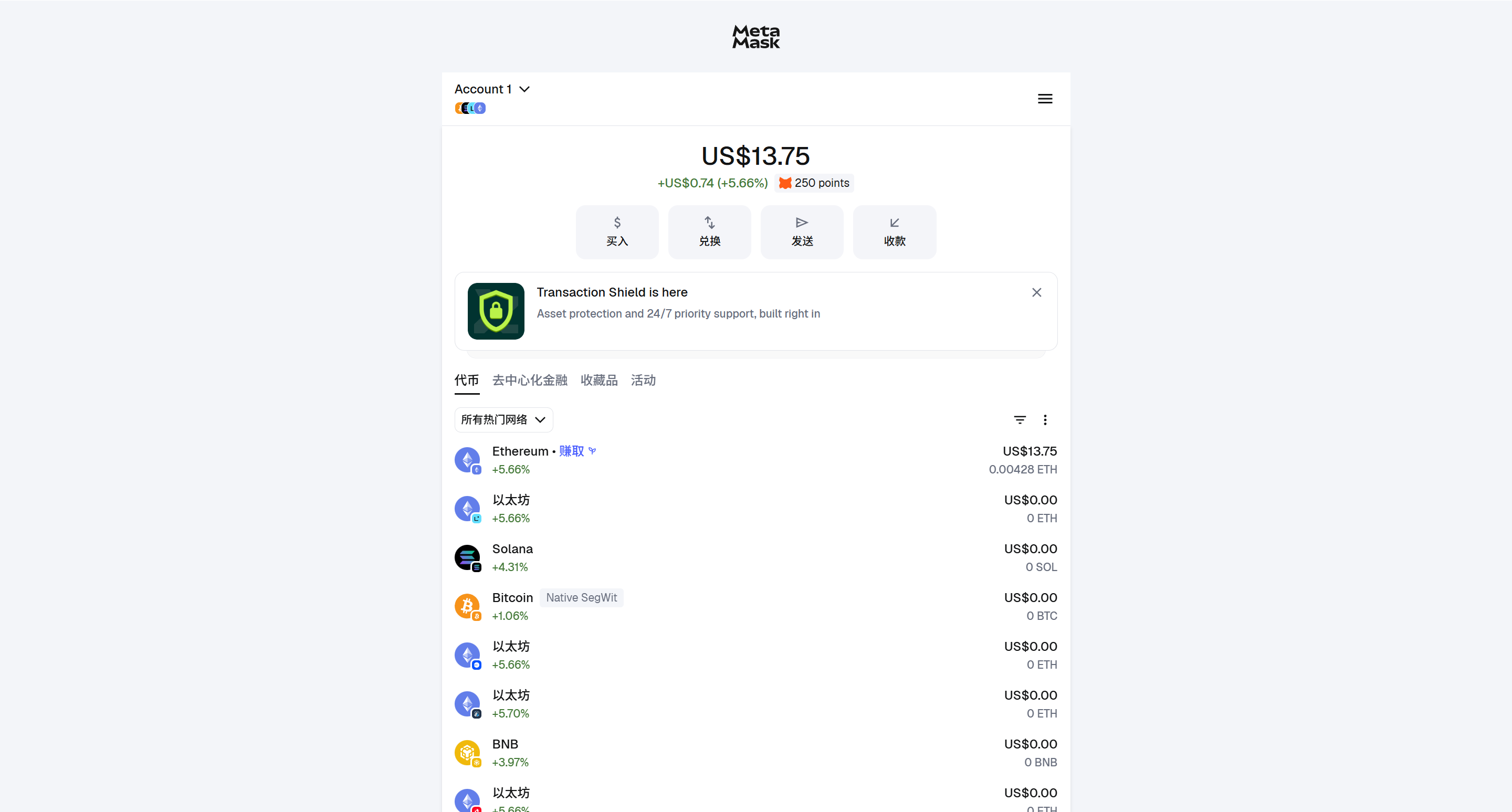
Task: Tap the 买入 buy button
Action: [617, 232]
